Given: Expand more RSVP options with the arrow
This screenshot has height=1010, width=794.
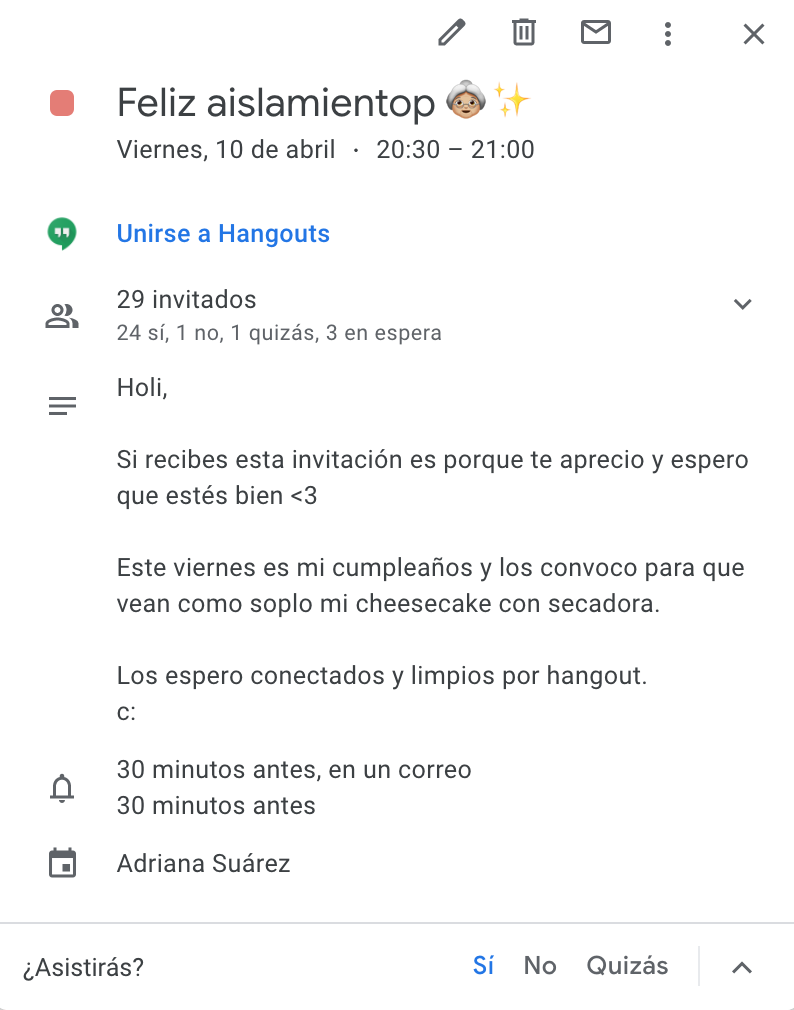Looking at the screenshot, I should [741, 967].
